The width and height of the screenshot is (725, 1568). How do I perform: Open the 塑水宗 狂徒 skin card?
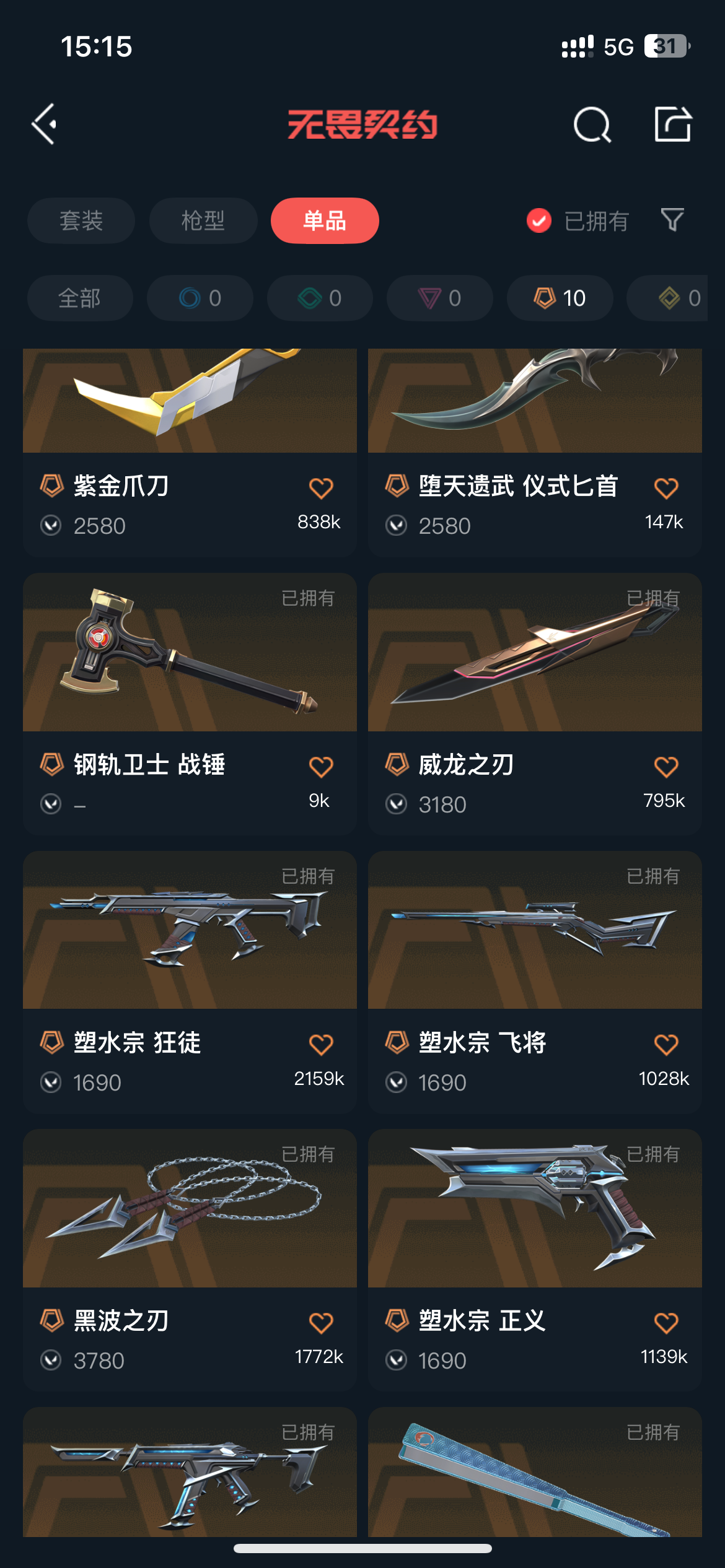[190, 982]
